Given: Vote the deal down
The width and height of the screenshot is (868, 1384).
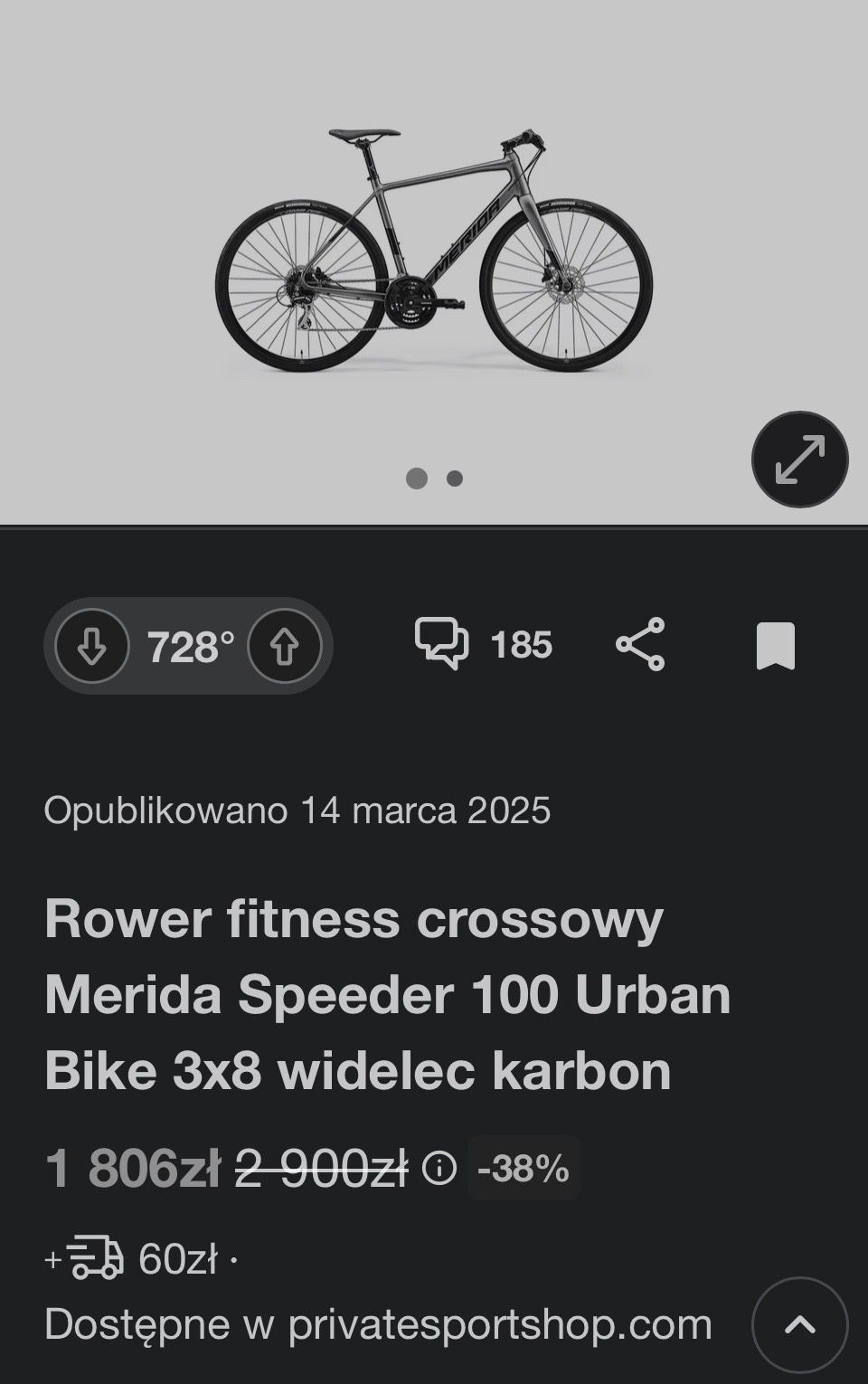Looking at the screenshot, I should (92, 647).
